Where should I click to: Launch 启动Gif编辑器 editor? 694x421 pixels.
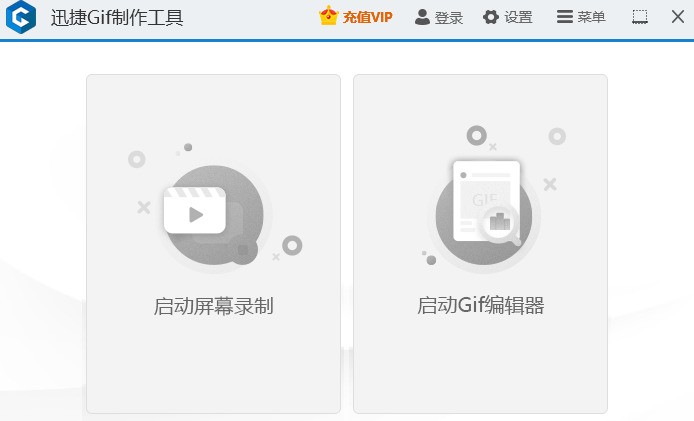point(480,243)
